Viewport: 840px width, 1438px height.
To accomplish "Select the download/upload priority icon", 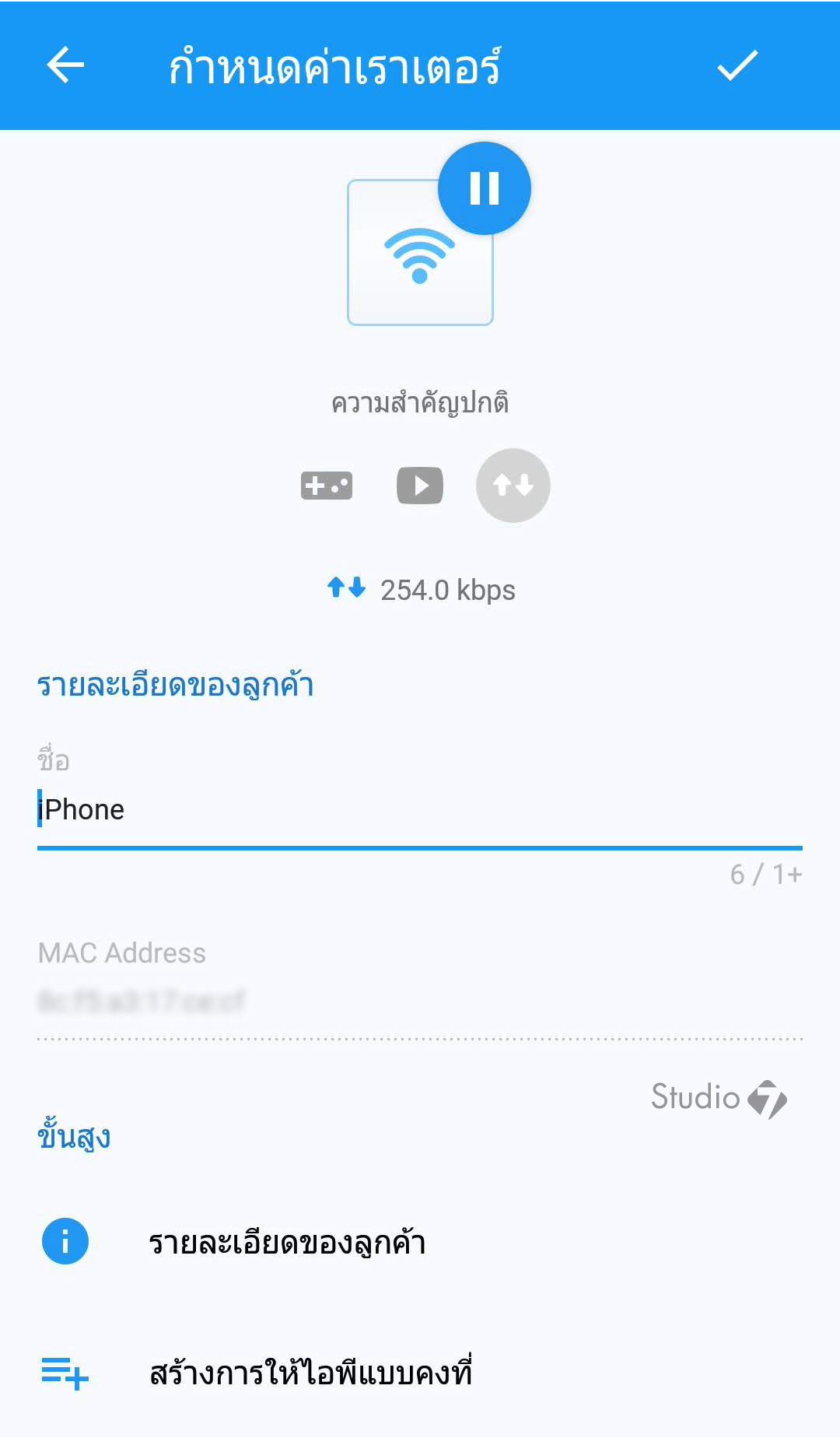I will tap(513, 486).
